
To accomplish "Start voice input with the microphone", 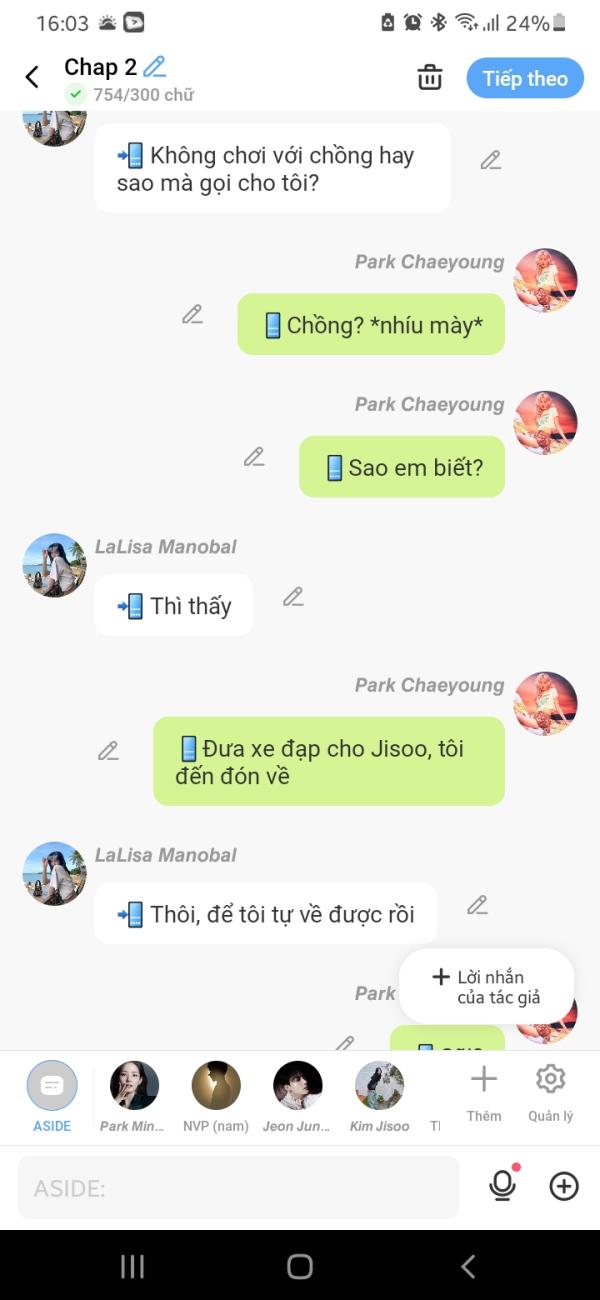I will pyautogui.click(x=502, y=1186).
